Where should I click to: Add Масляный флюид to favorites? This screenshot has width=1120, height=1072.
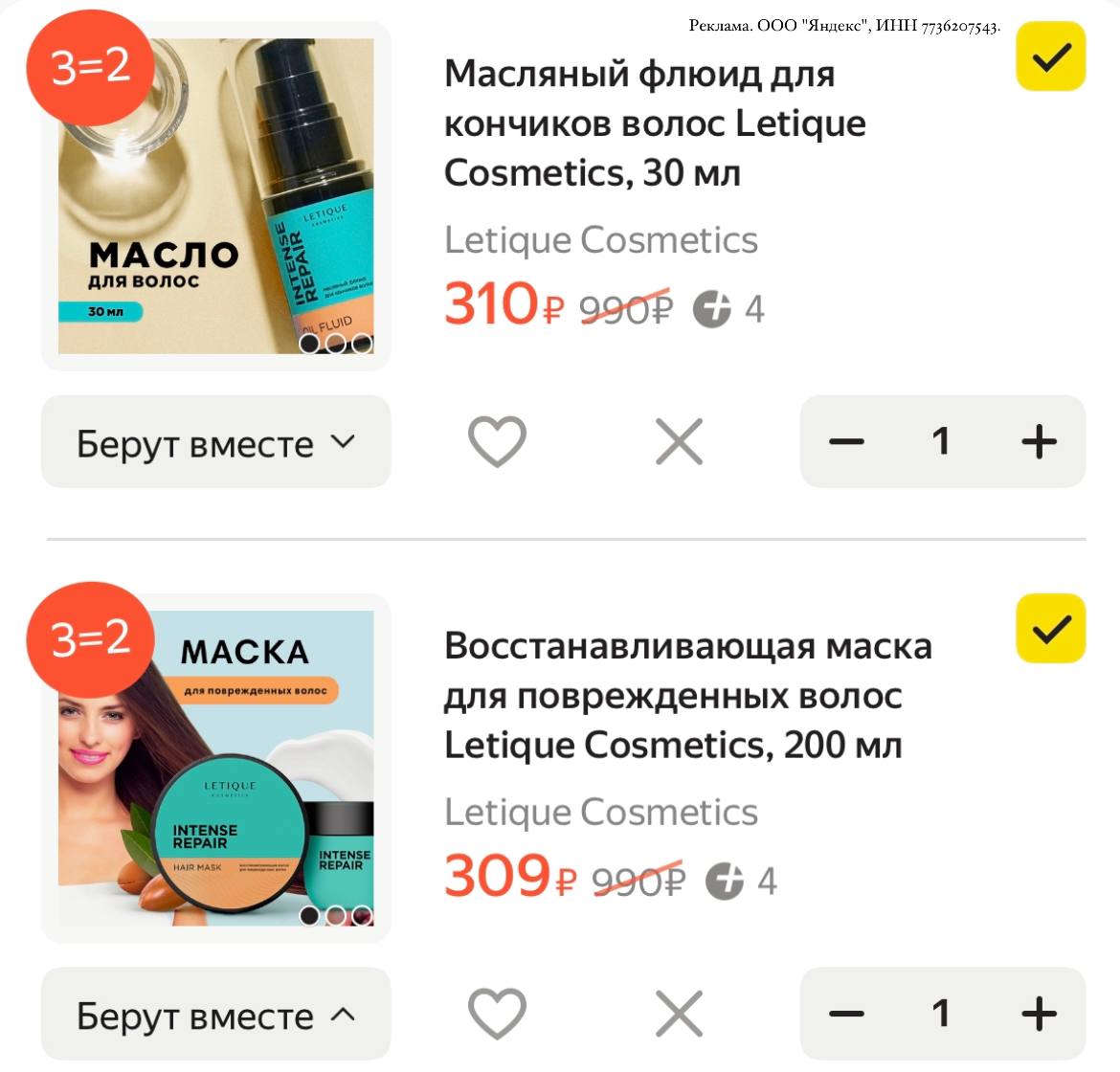pyautogui.click(x=497, y=442)
